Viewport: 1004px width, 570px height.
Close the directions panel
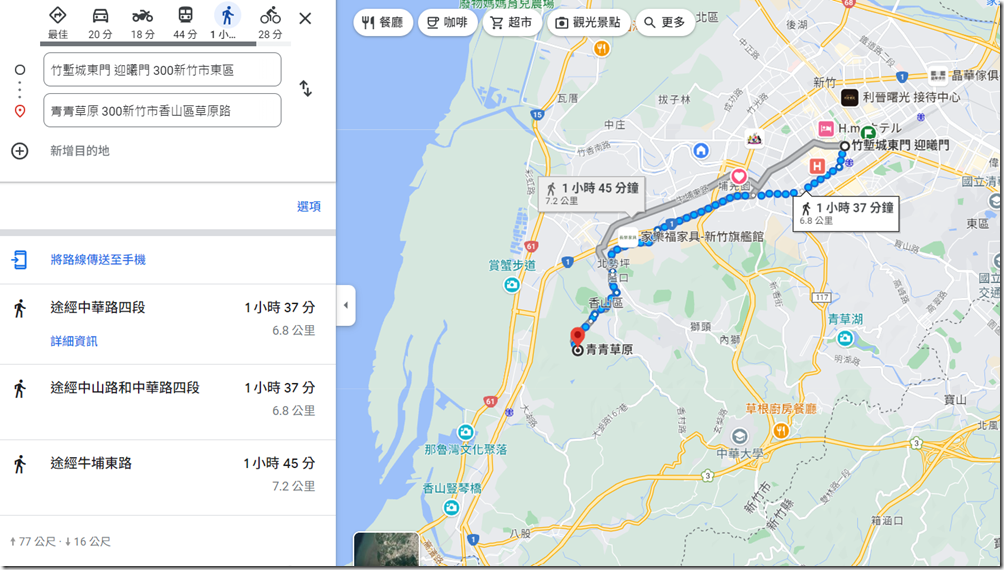(x=305, y=18)
